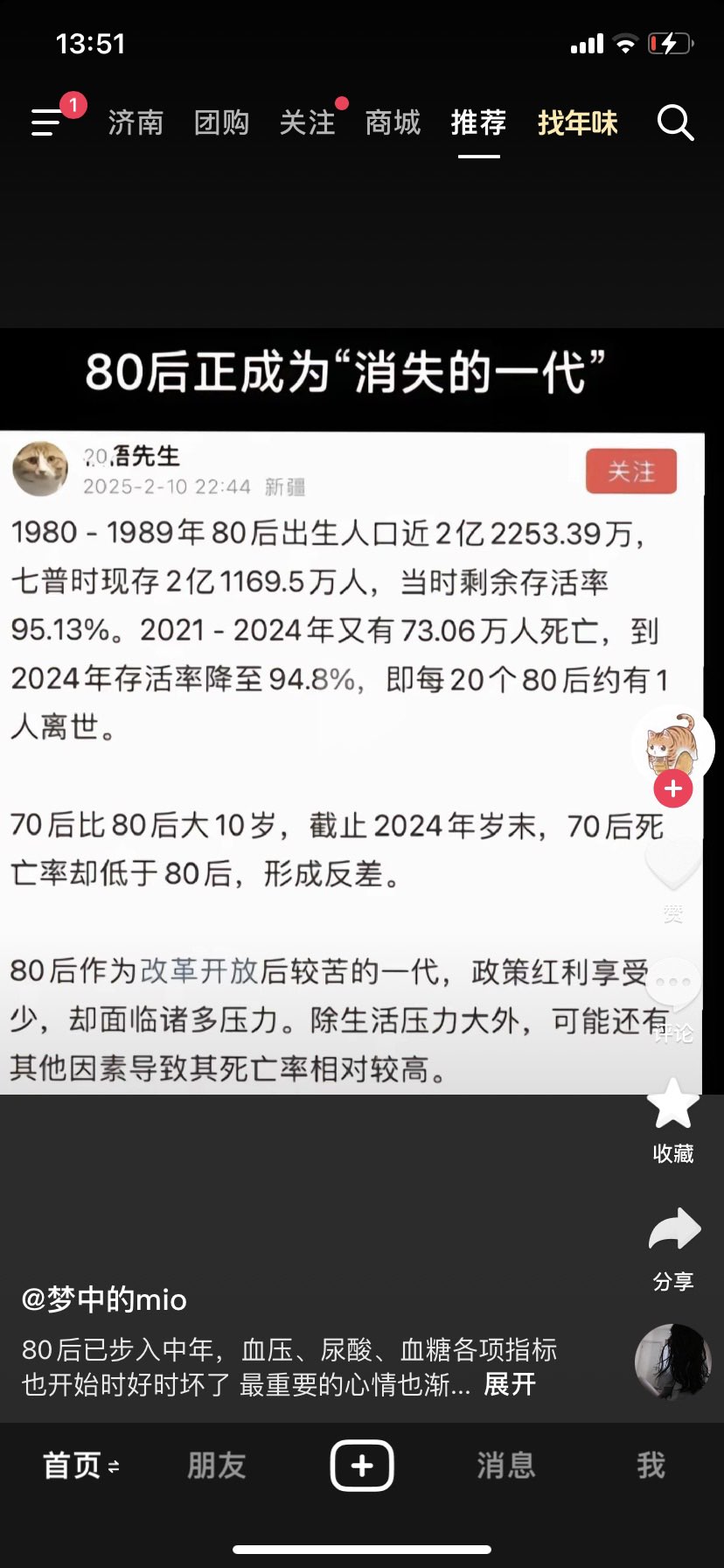Image resolution: width=724 pixels, height=1568 pixels.
Task: Open @梦中的mio's profile
Action: (x=104, y=1299)
